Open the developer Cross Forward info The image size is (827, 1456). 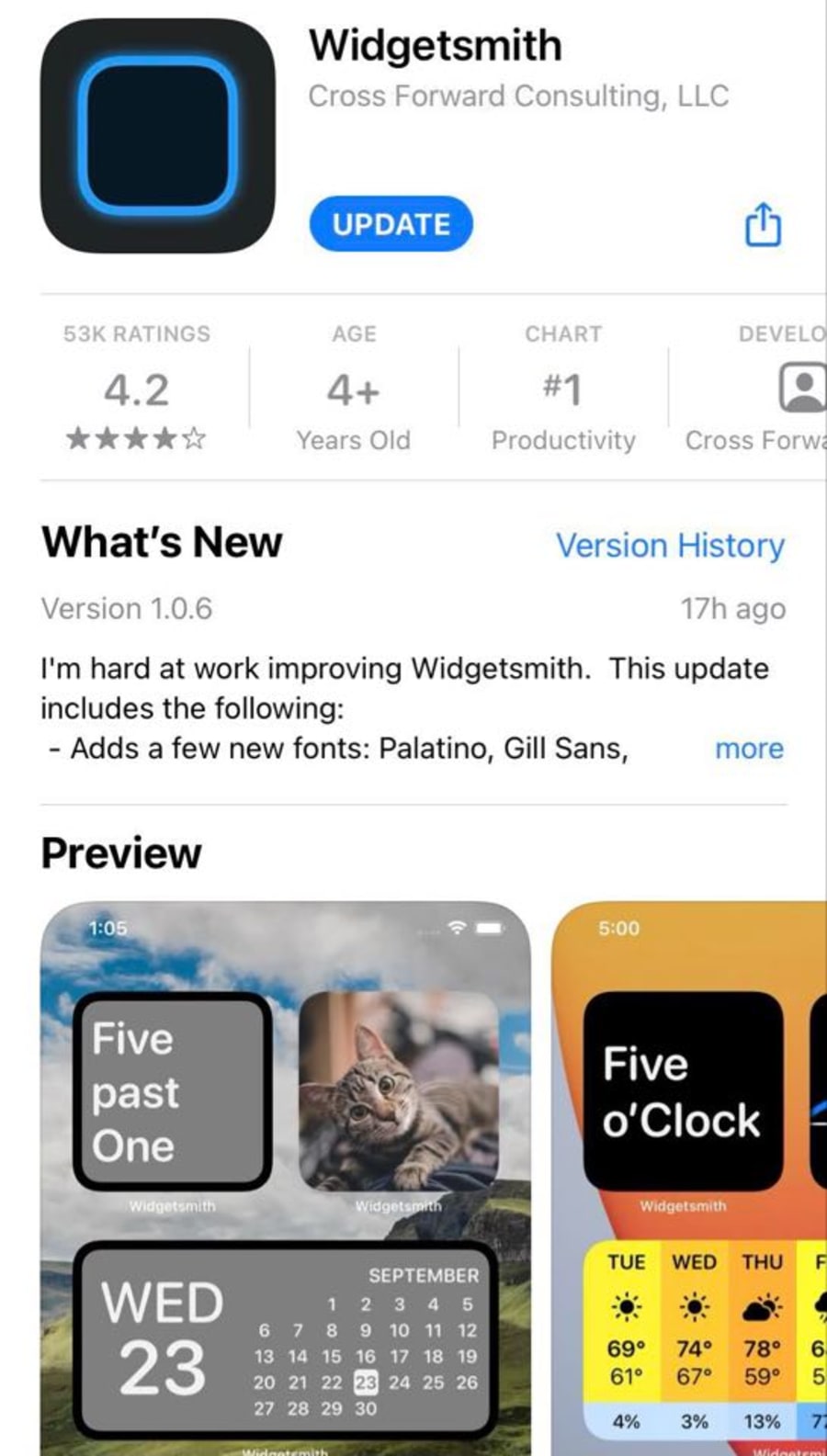(772, 389)
